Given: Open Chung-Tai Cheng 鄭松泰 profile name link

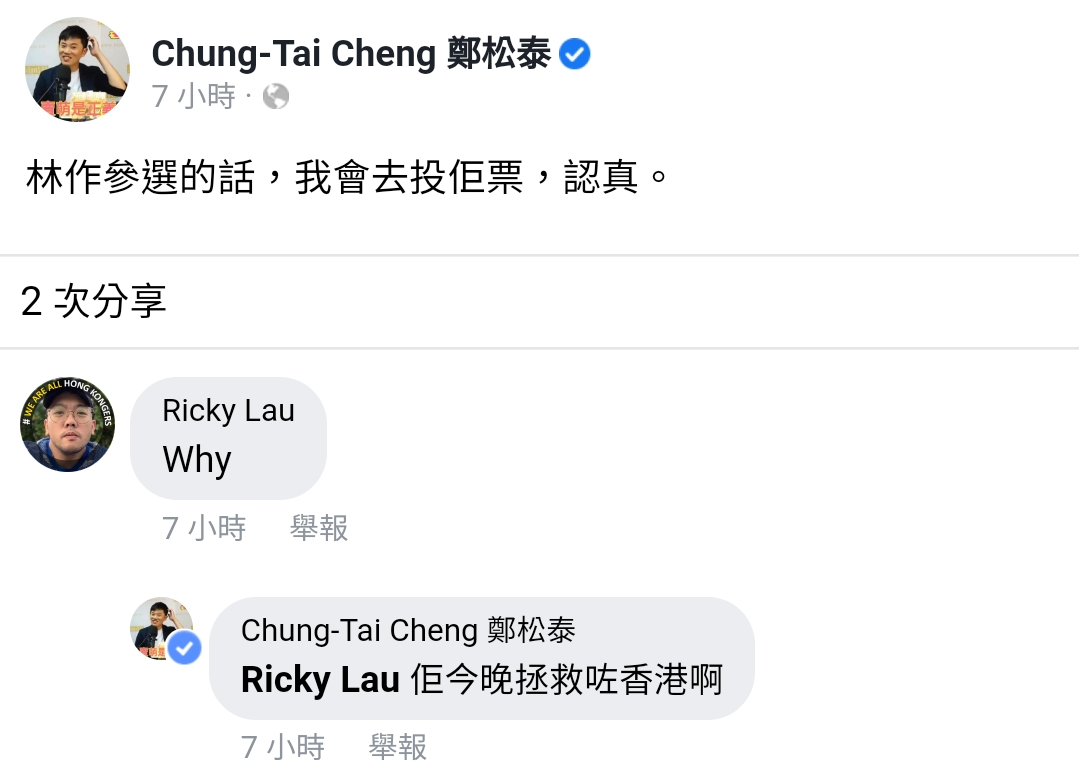Looking at the screenshot, I should point(350,54).
